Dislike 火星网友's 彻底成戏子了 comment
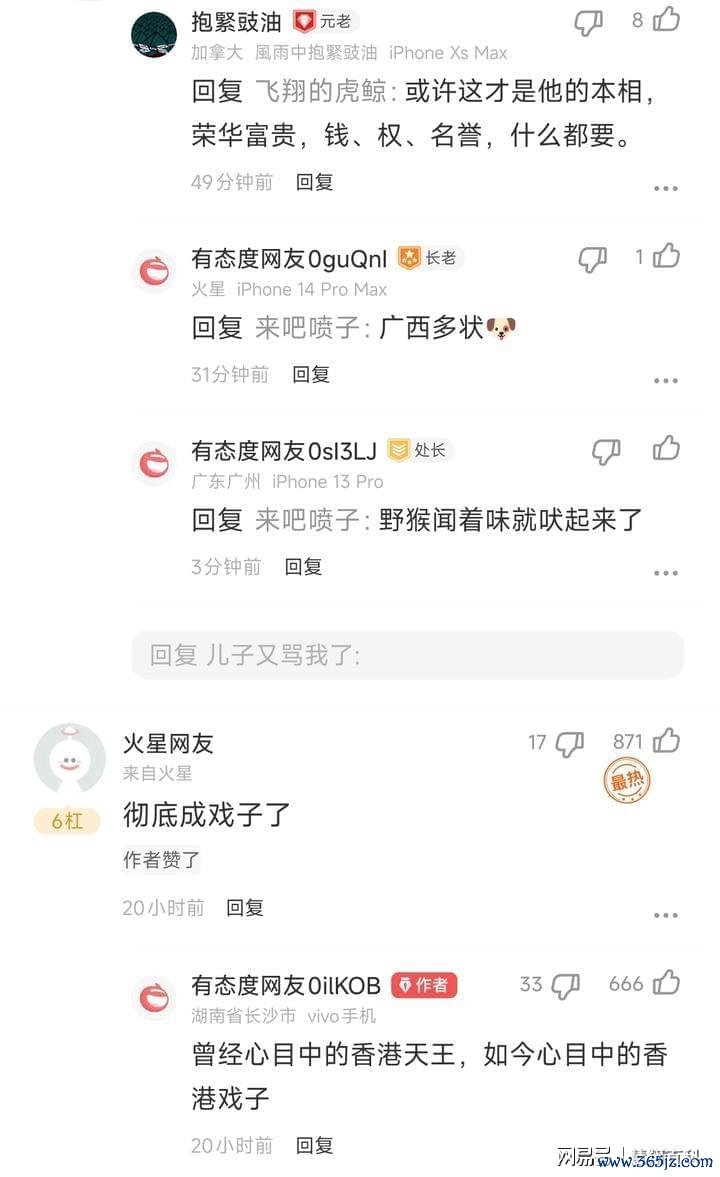 569,743
